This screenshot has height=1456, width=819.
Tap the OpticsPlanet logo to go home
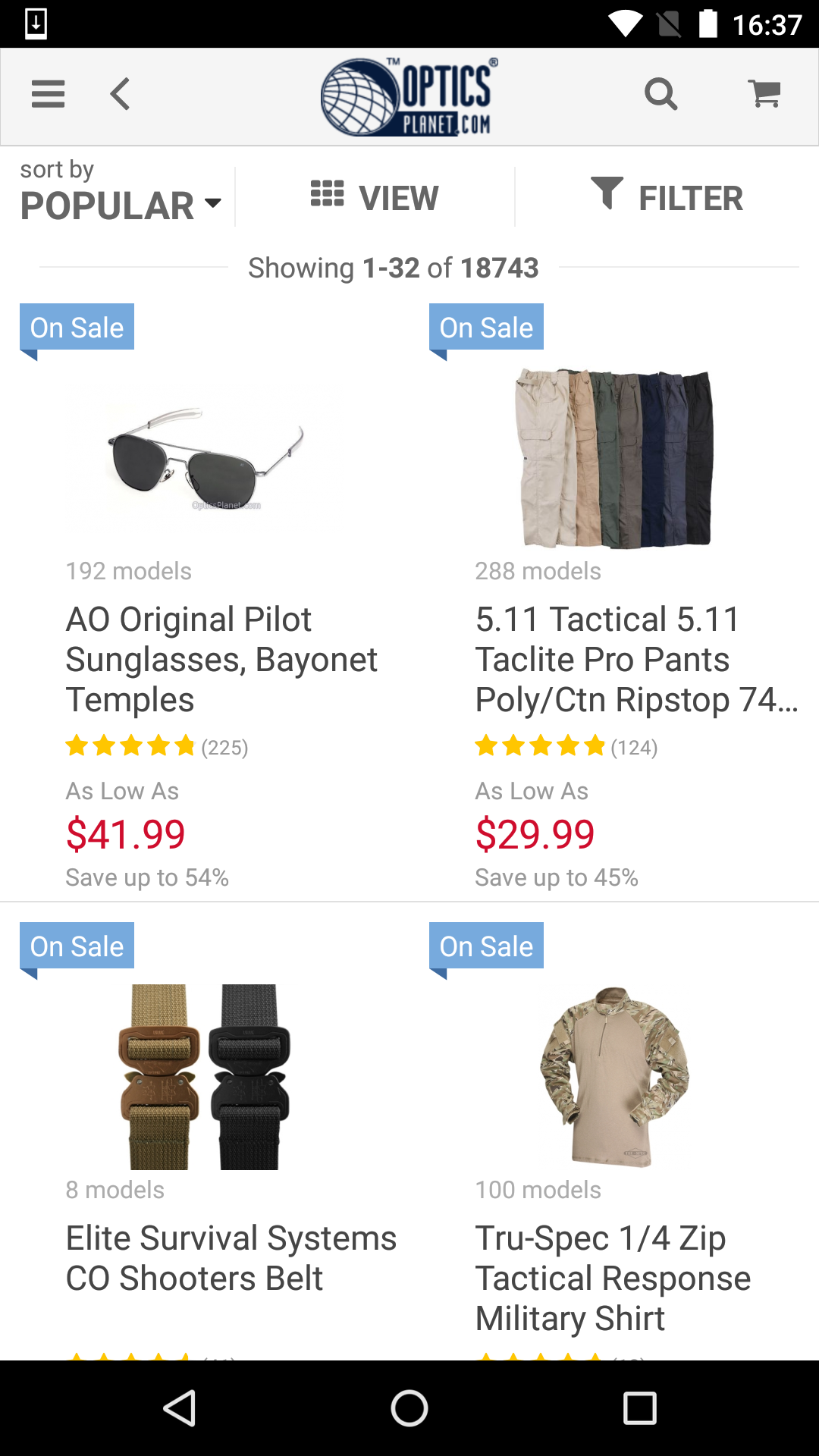[409, 96]
